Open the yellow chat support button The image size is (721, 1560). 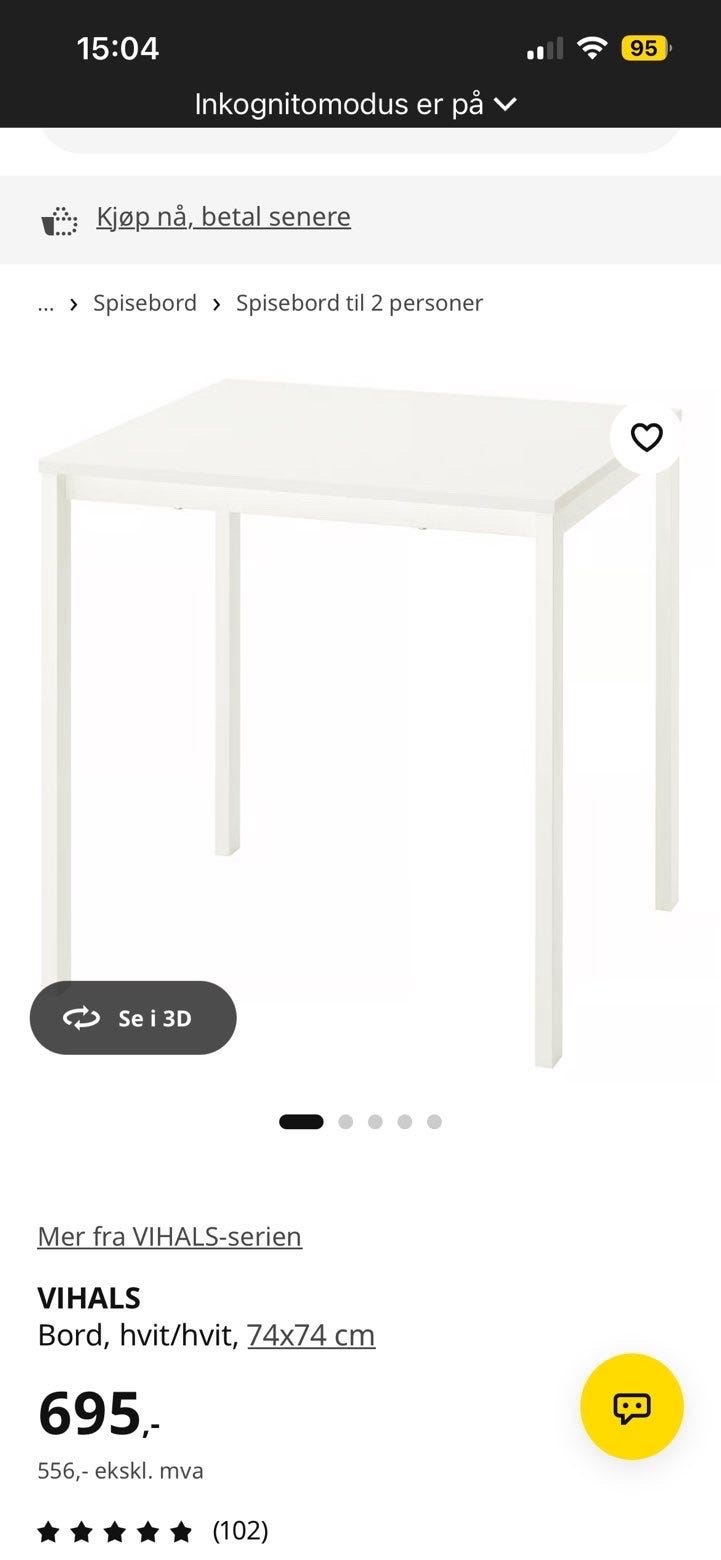[x=632, y=1407]
